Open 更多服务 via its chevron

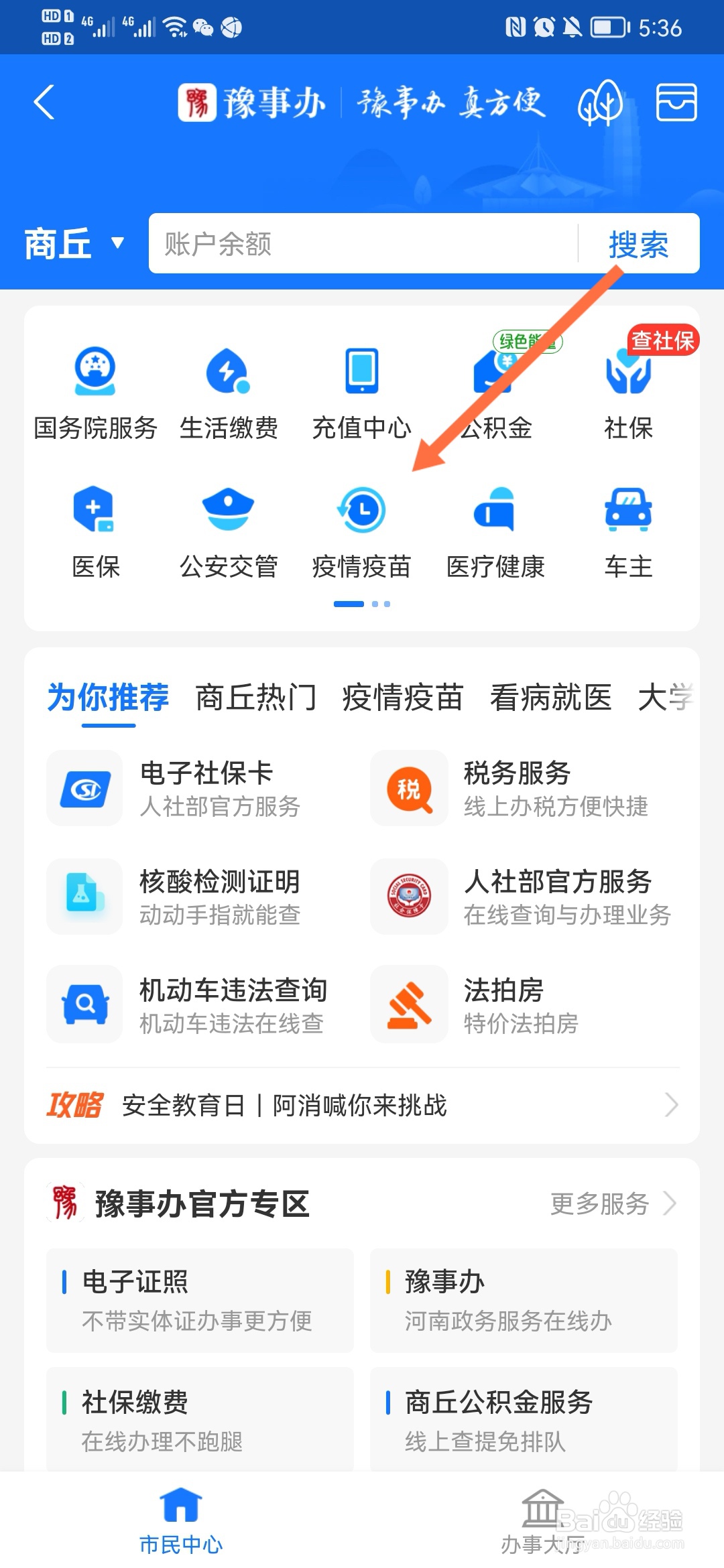click(x=613, y=1203)
